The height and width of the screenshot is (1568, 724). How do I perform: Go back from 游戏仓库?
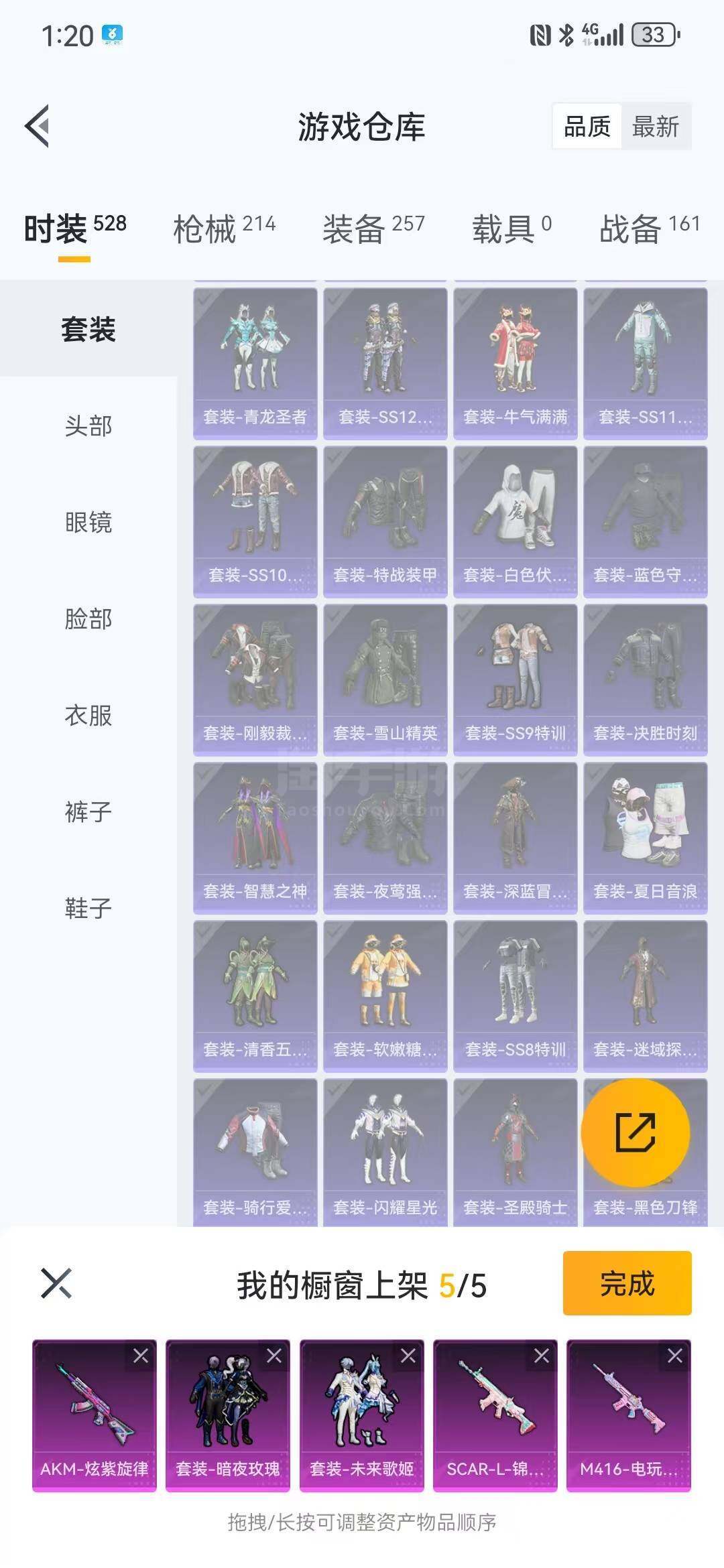38,126
